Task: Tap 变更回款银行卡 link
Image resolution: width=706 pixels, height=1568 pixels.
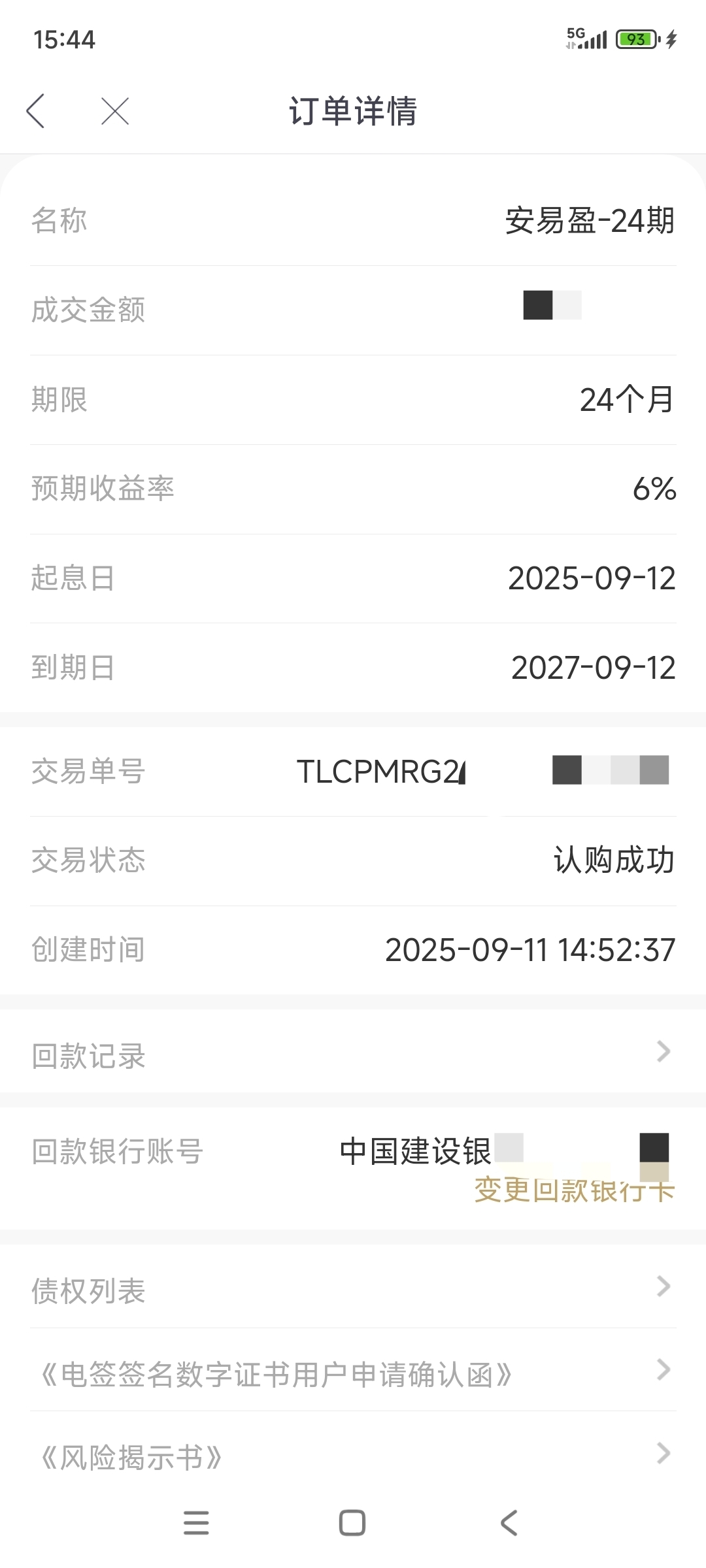Action: click(x=574, y=1190)
